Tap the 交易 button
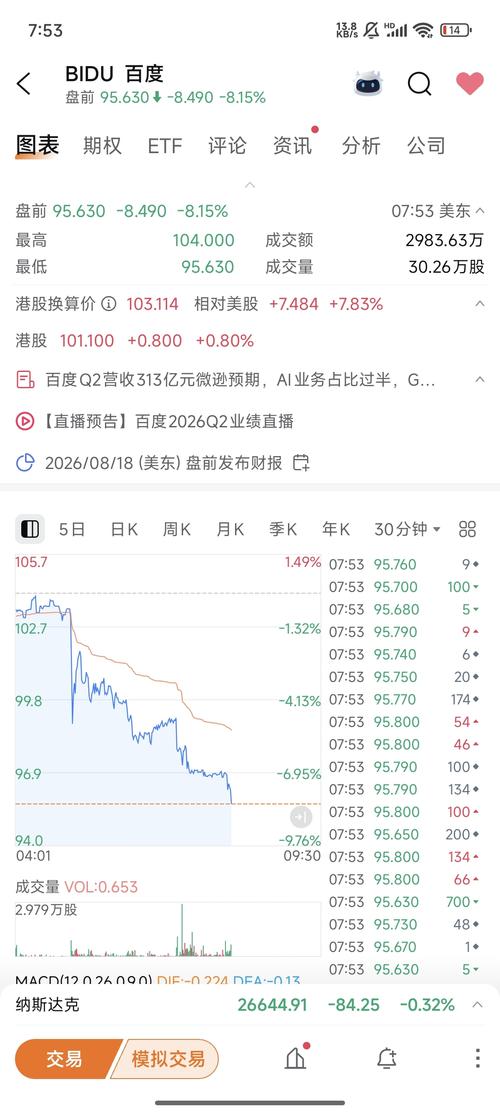Image resolution: width=500 pixels, height=1113 pixels. (x=65, y=1059)
